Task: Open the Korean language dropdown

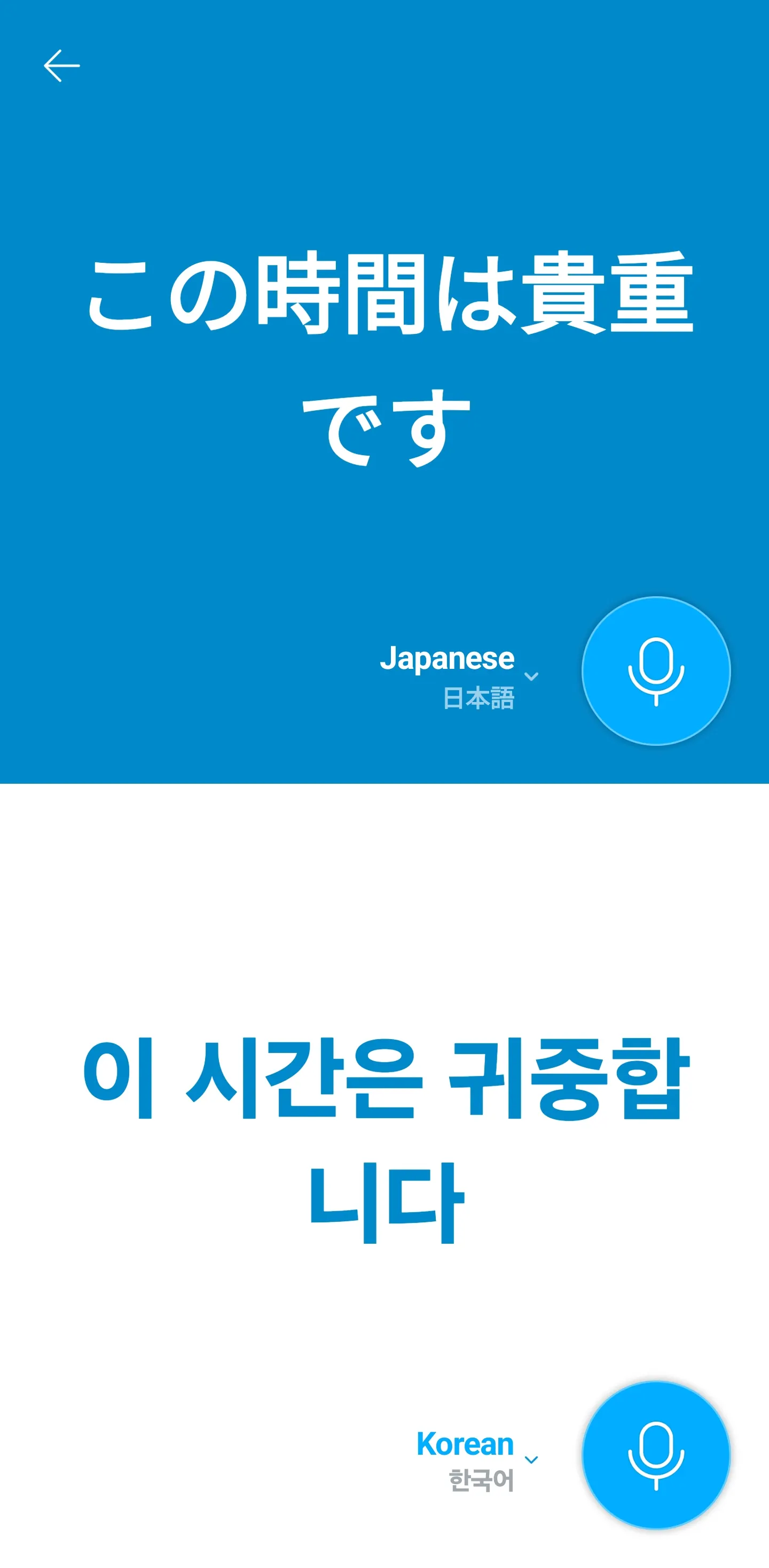Action: click(x=477, y=1460)
